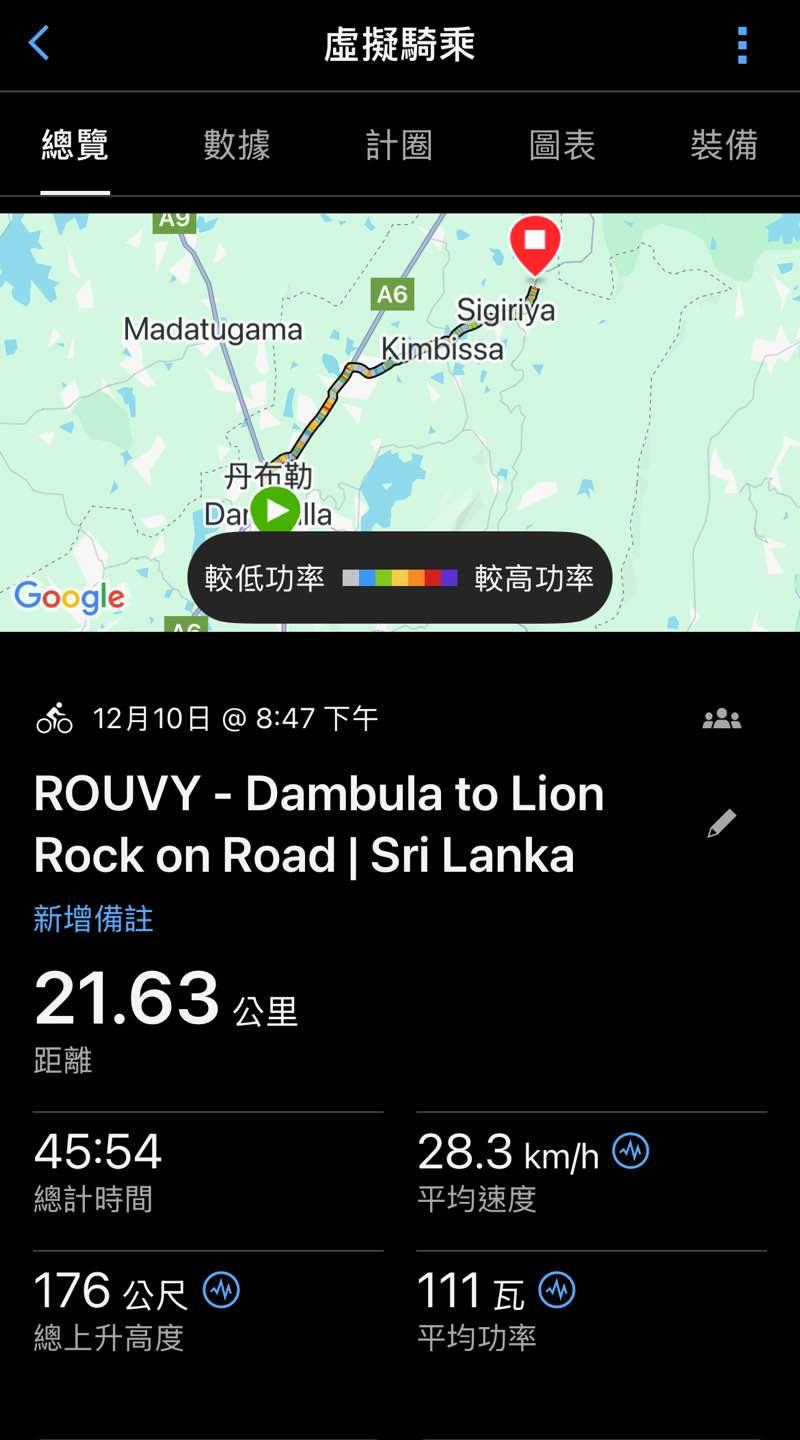Switch to the 數據 tab
800x1440 pixels.
tap(237, 146)
